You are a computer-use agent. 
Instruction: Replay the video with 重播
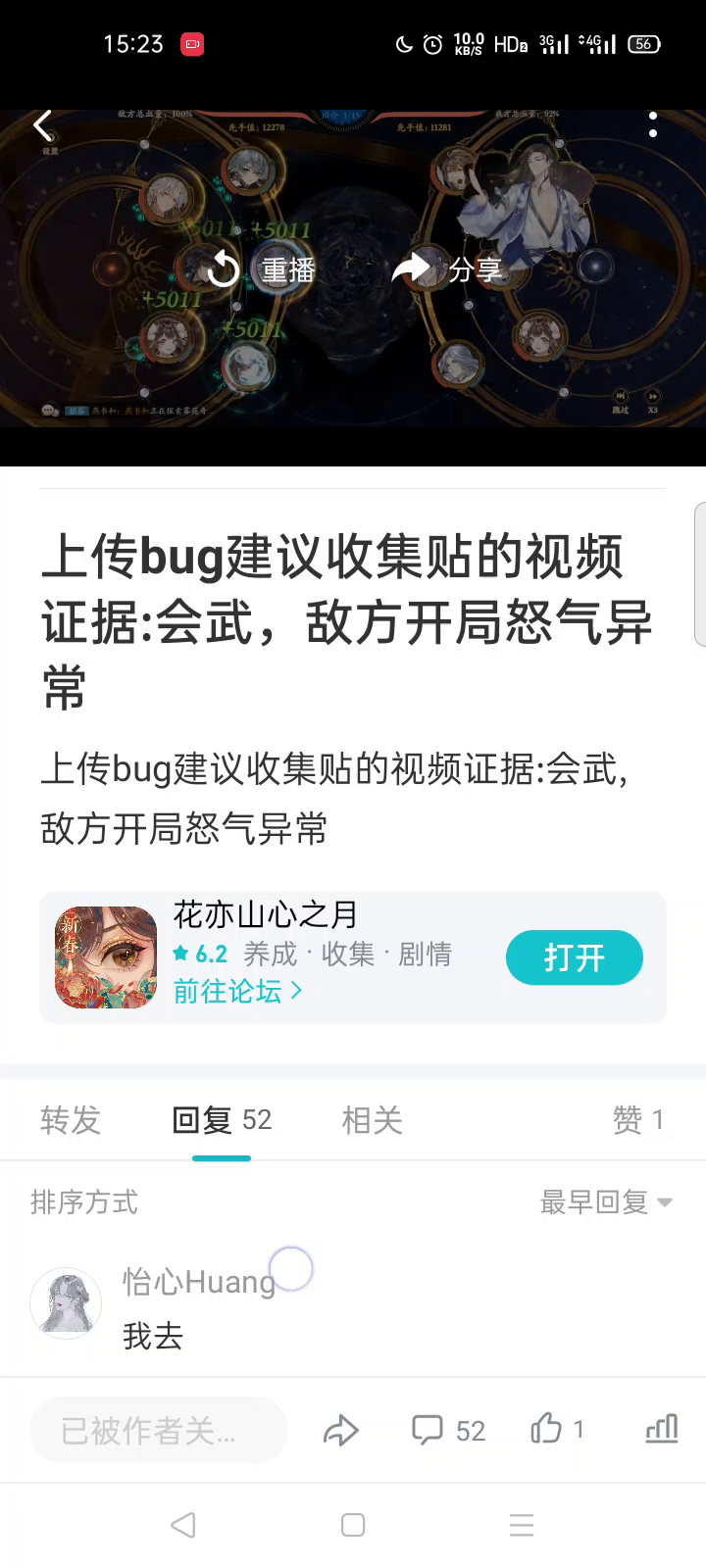click(x=262, y=269)
